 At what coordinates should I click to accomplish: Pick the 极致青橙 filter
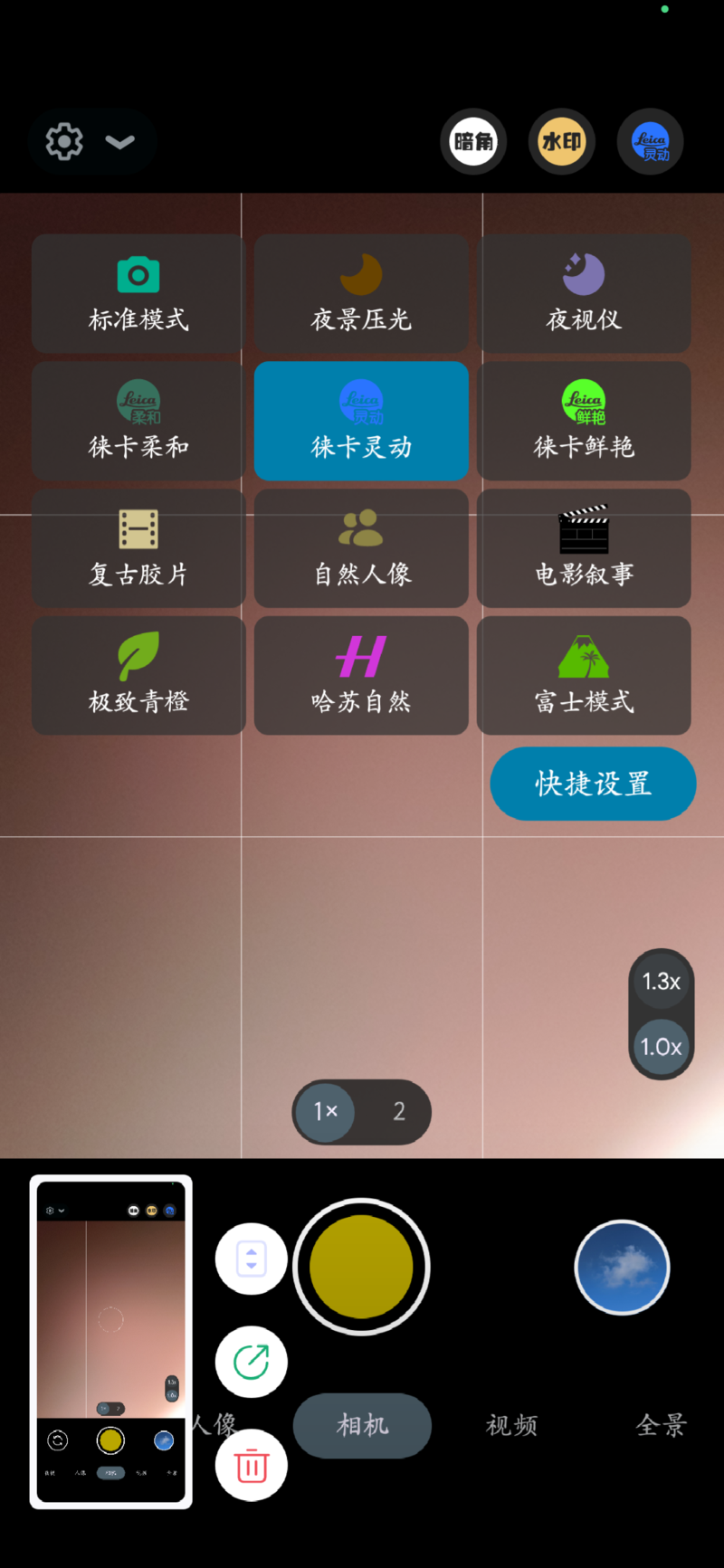click(x=138, y=676)
